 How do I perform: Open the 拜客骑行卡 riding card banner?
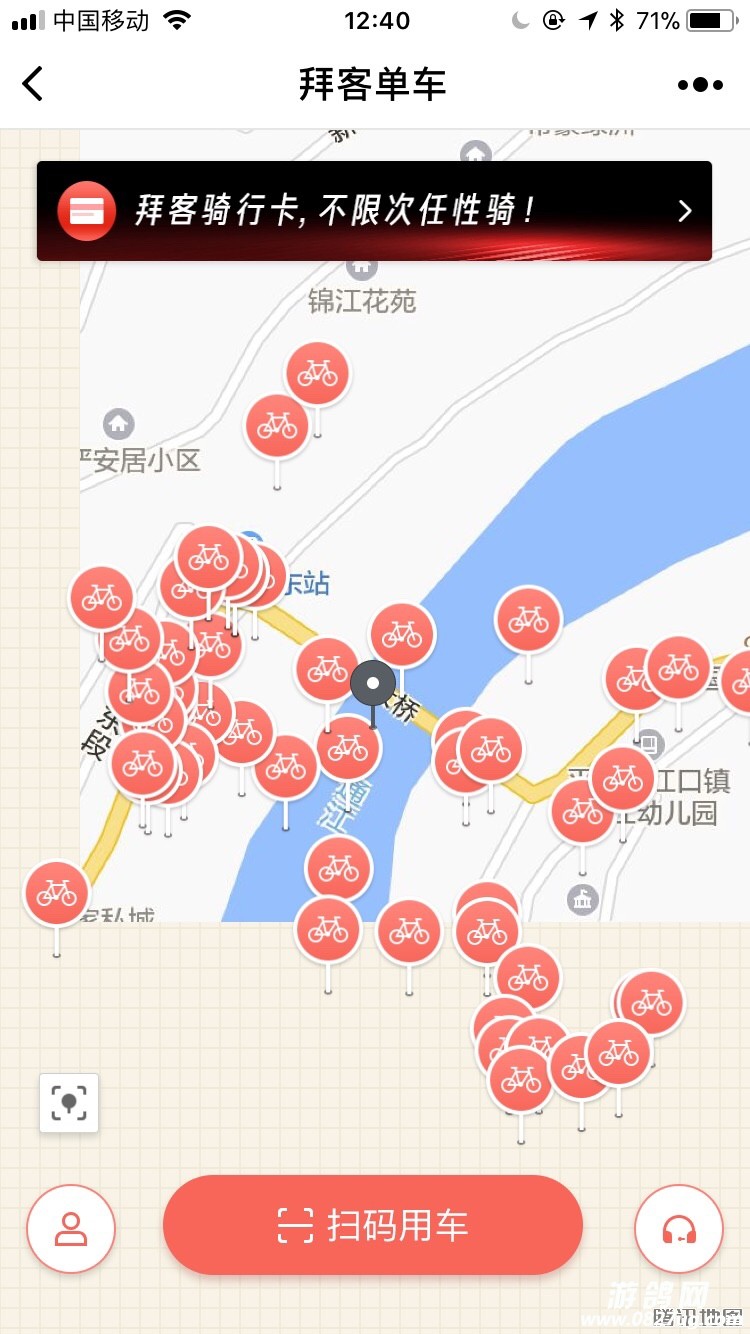pyautogui.click(x=374, y=211)
